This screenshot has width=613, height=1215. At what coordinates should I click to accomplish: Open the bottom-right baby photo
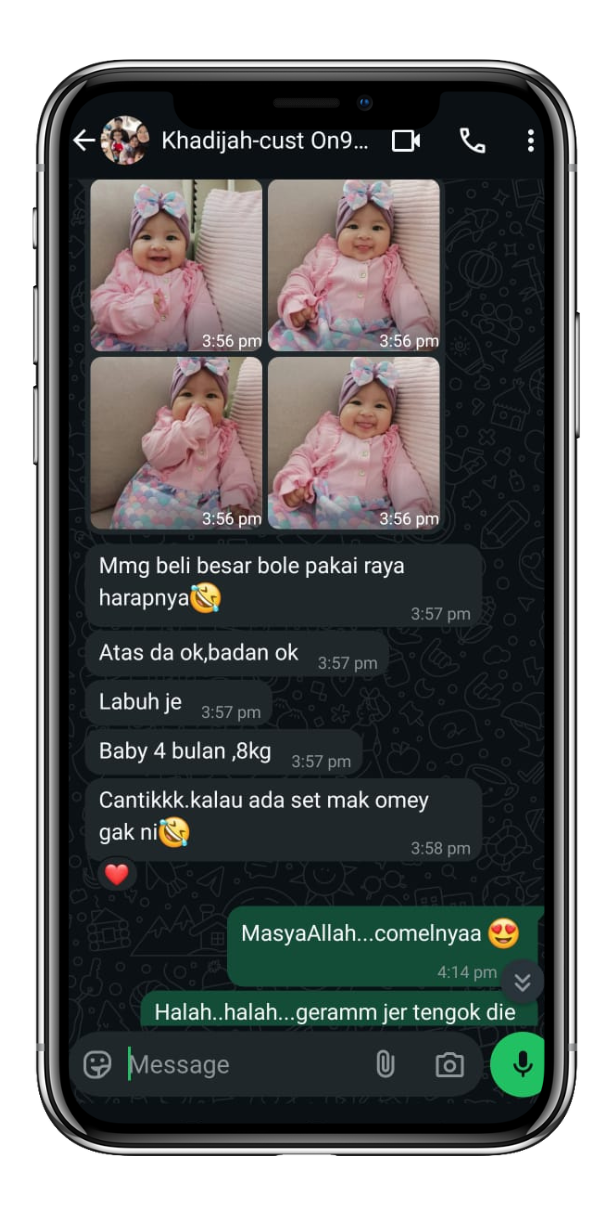click(354, 443)
